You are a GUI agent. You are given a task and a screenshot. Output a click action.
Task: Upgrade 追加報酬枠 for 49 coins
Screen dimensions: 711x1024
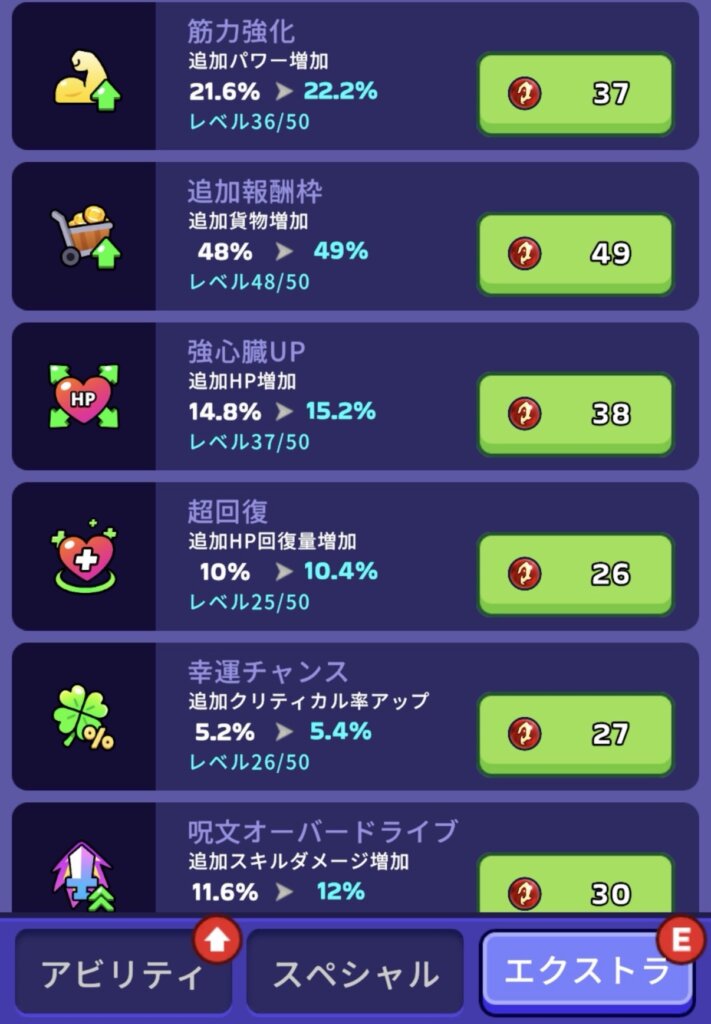point(575,253)
